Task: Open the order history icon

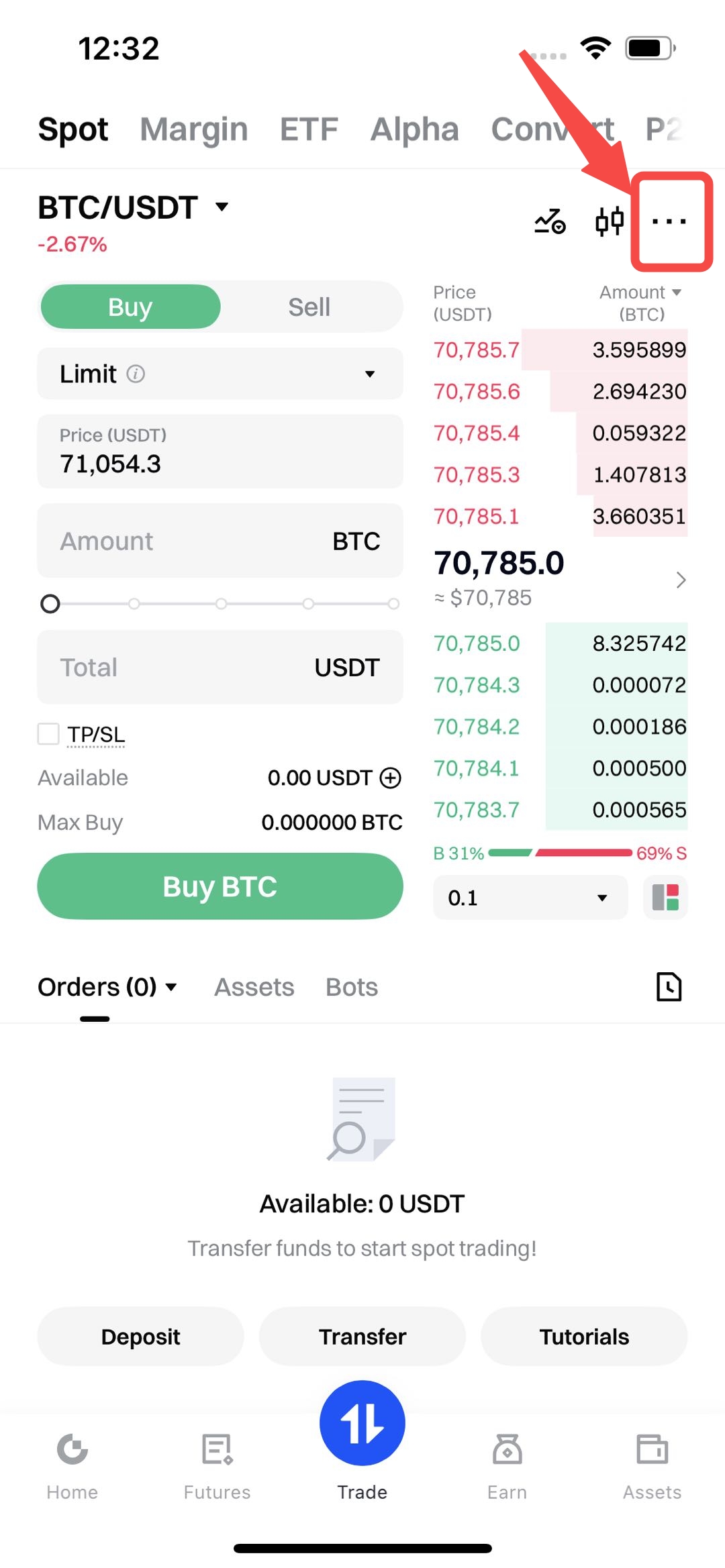Action: [668, 987]
